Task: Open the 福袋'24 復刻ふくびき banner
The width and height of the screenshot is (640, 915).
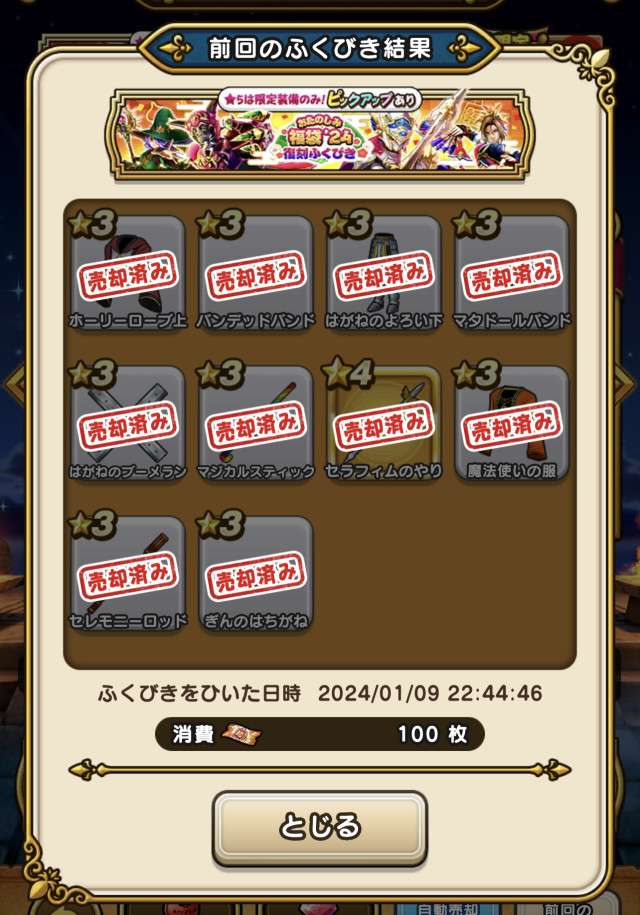Action: click(x=319, y=135)
